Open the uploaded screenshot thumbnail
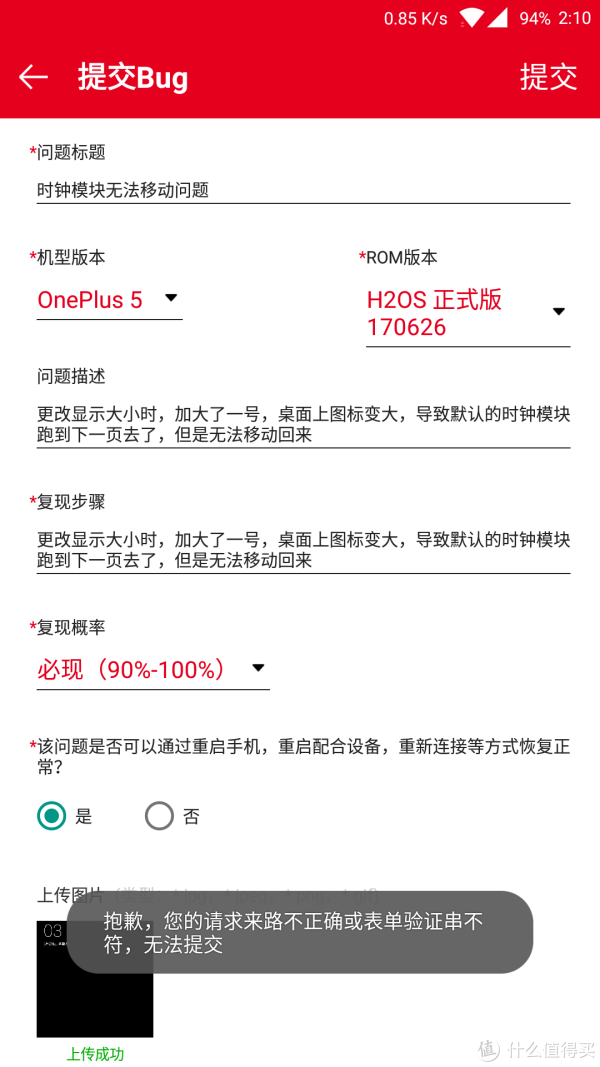Screen dimensions: 600x1067 coord(95,979)
